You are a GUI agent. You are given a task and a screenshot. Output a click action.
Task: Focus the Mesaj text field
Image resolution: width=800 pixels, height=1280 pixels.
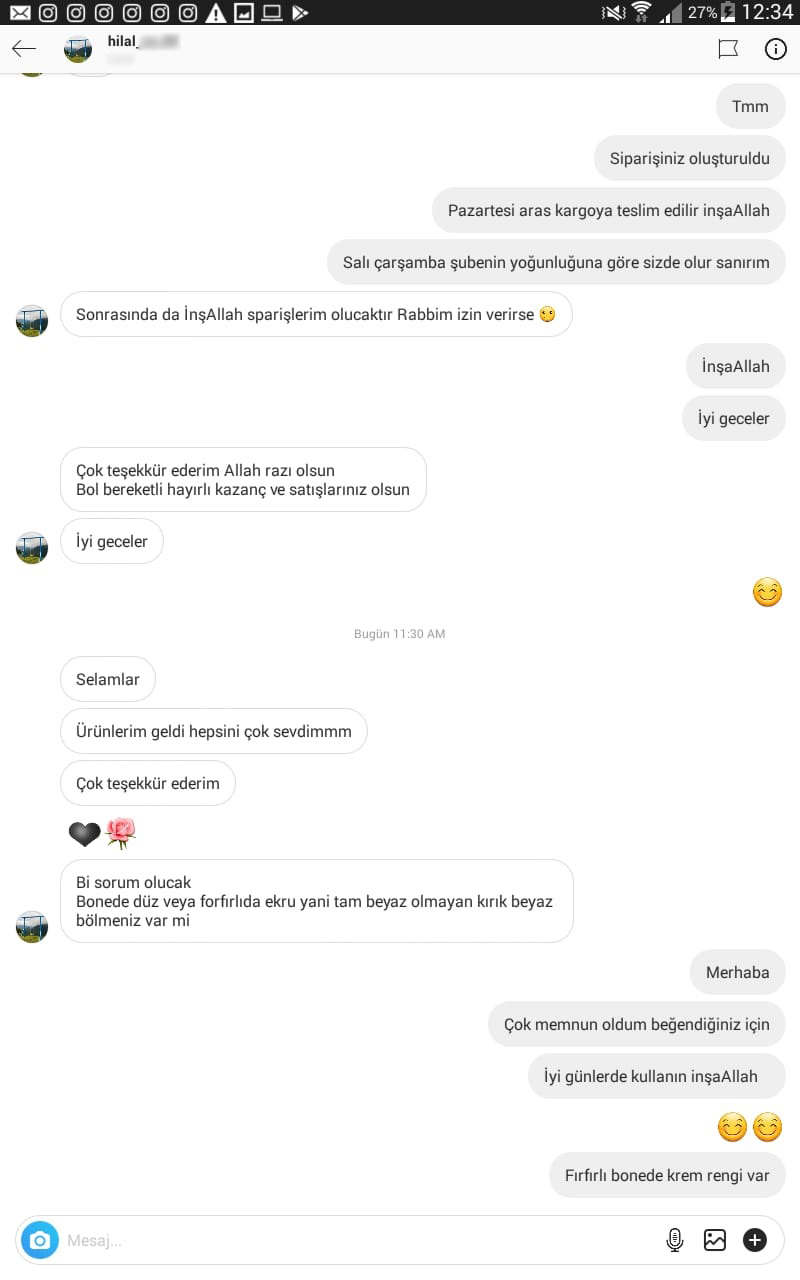(x=350, y=1241)
